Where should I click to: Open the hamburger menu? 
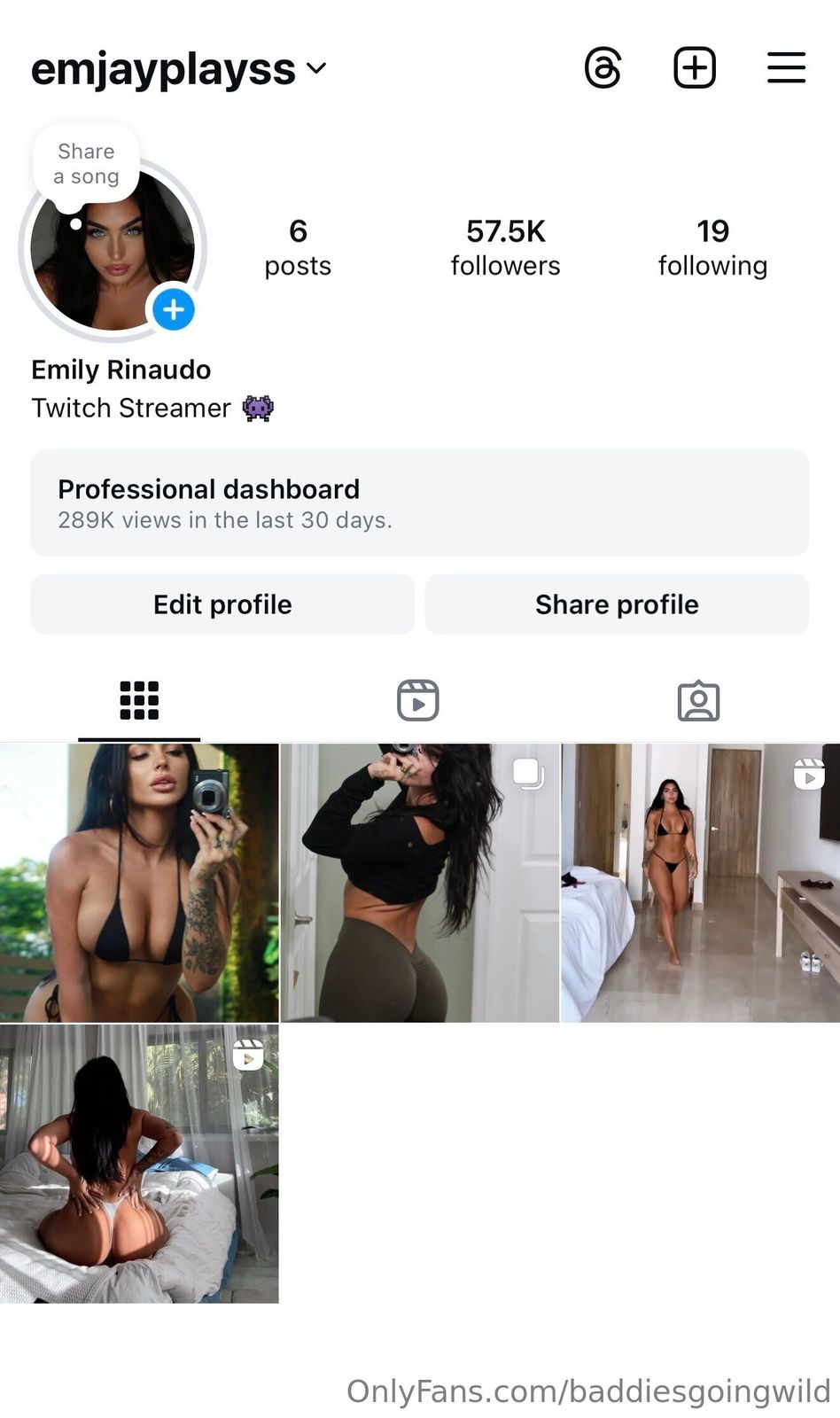pyautogui.click(x=786, y=68)
